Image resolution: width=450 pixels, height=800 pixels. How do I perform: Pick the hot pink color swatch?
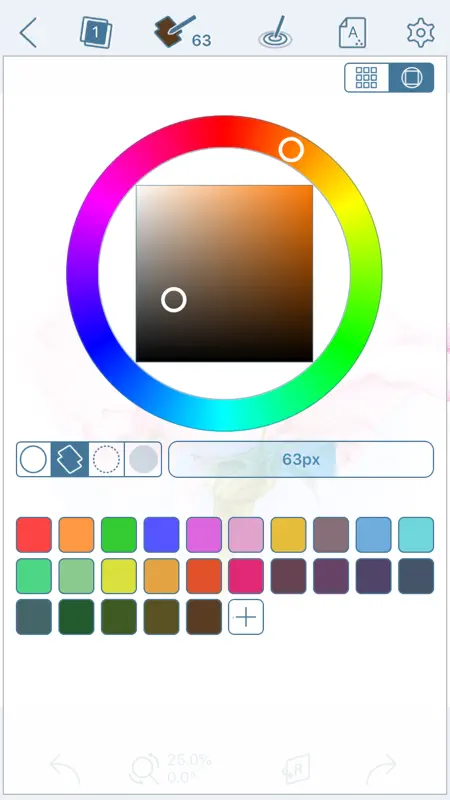(246, 576)
